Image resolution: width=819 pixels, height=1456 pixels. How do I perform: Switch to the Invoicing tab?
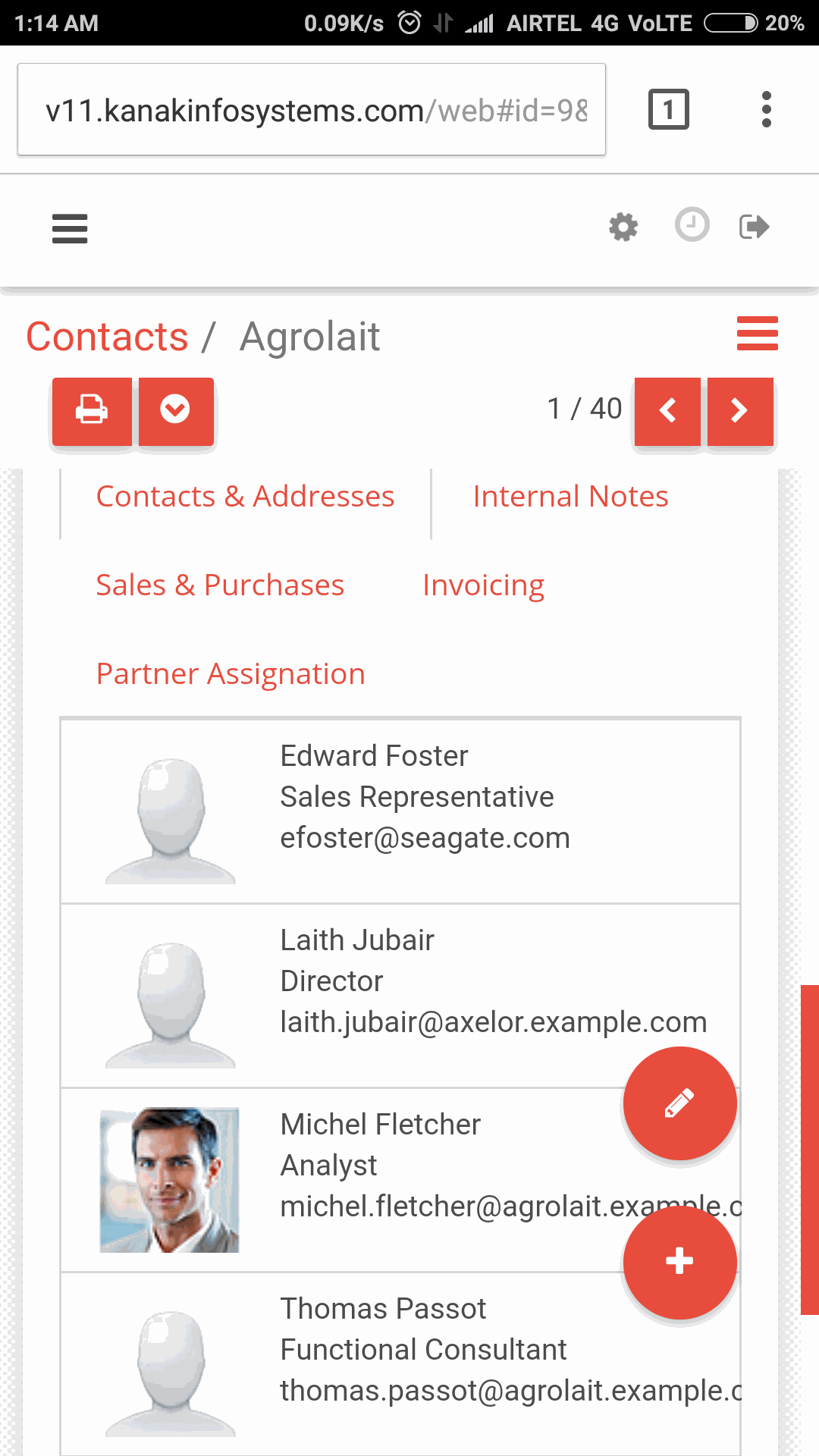click(483, 585)
